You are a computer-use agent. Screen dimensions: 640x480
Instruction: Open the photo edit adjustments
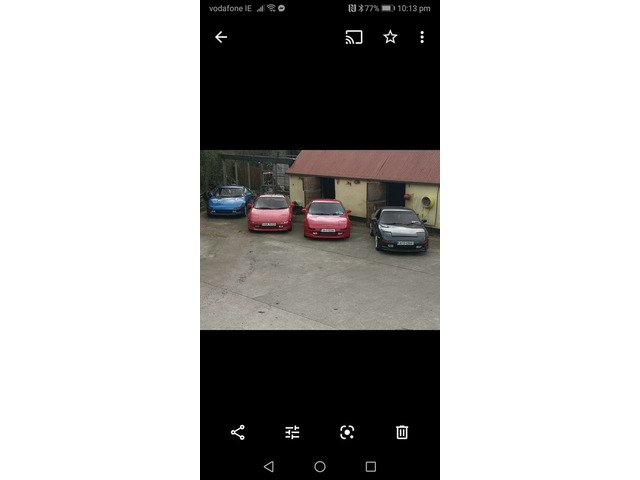pos(292,432)
